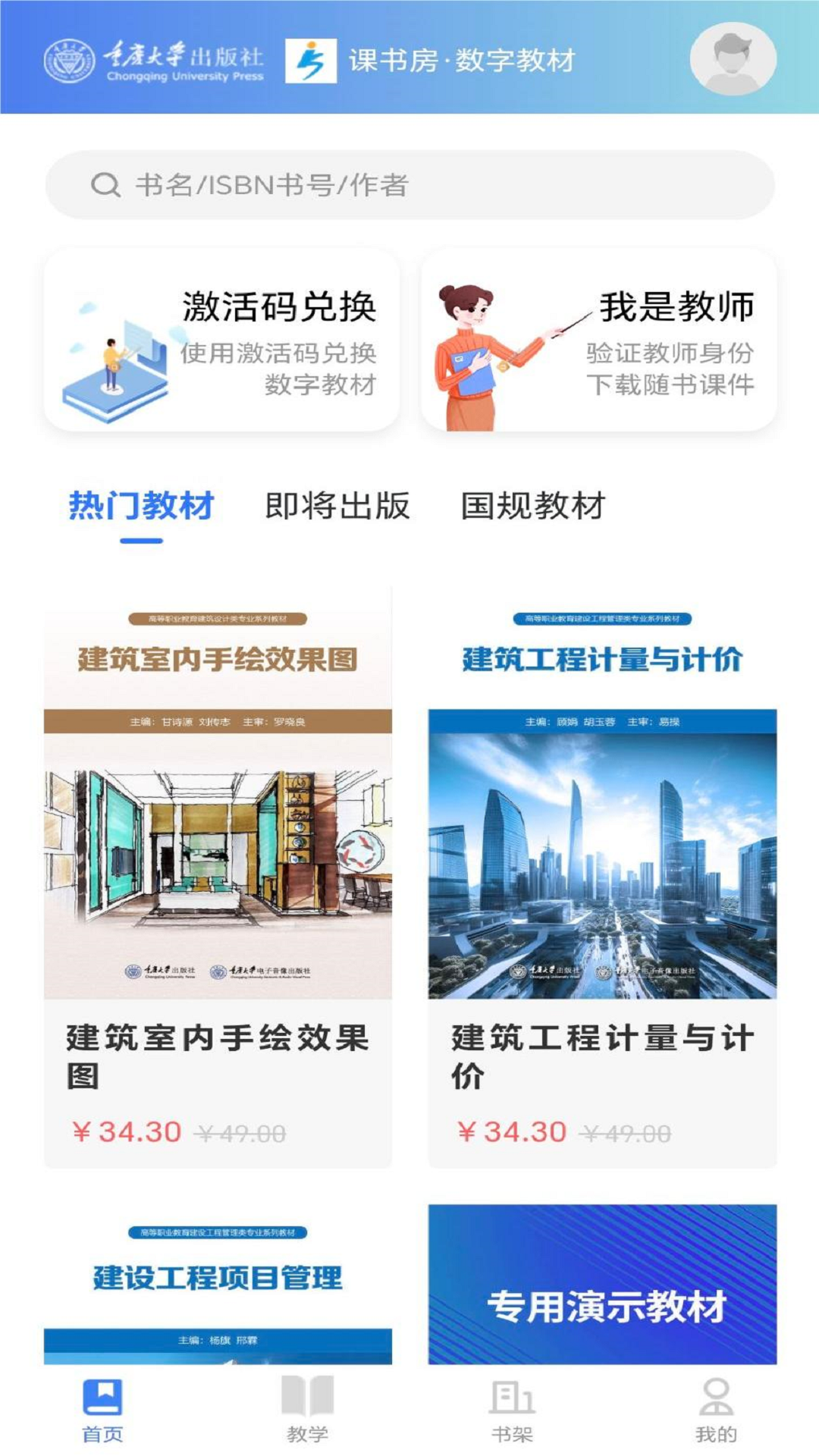Switch to the 教学 bottom tab
819x1456 pixels.
point(307,1410)
